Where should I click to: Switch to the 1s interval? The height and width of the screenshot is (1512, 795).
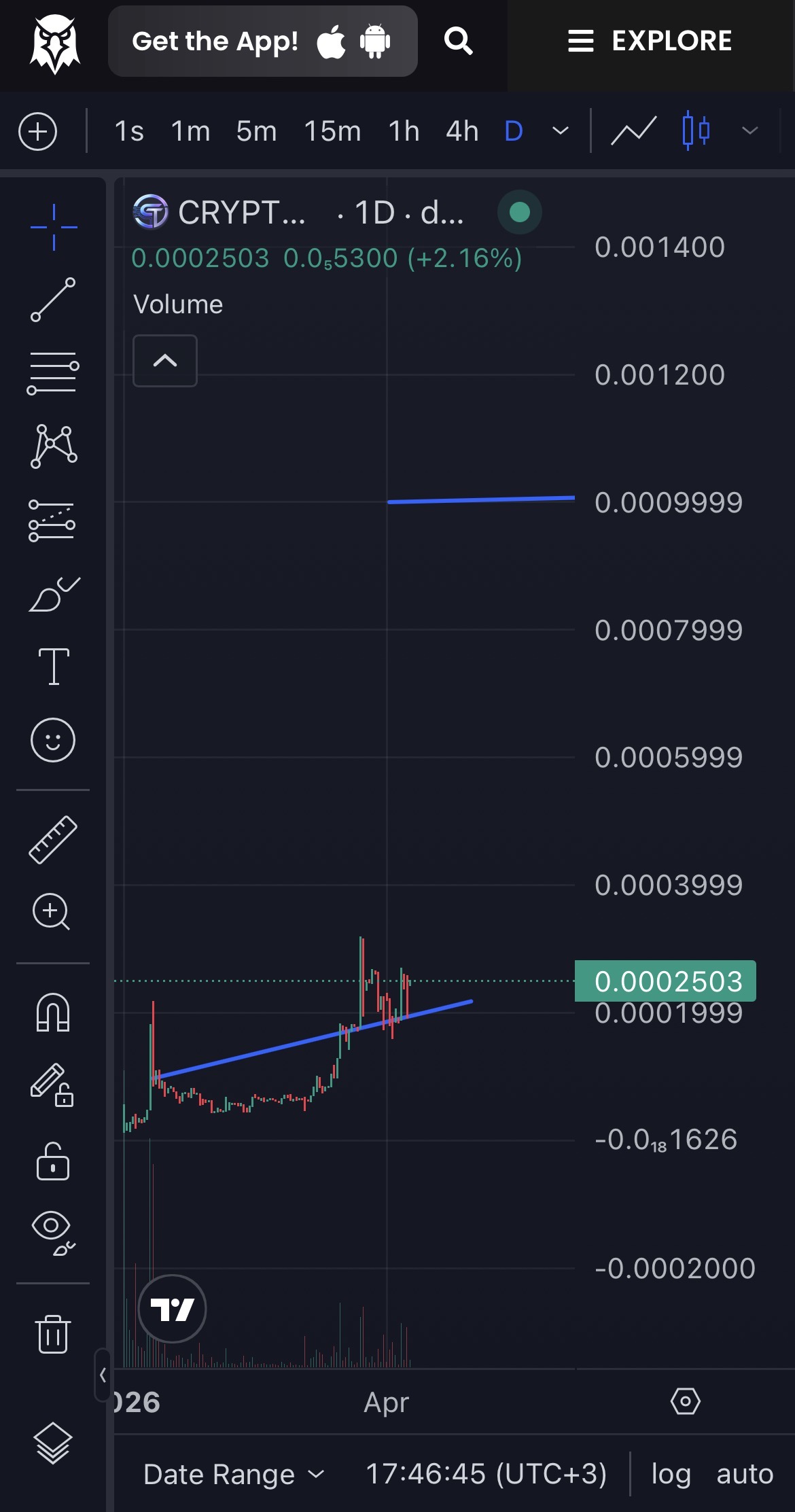pyautogui.click(x=129, y=131)
